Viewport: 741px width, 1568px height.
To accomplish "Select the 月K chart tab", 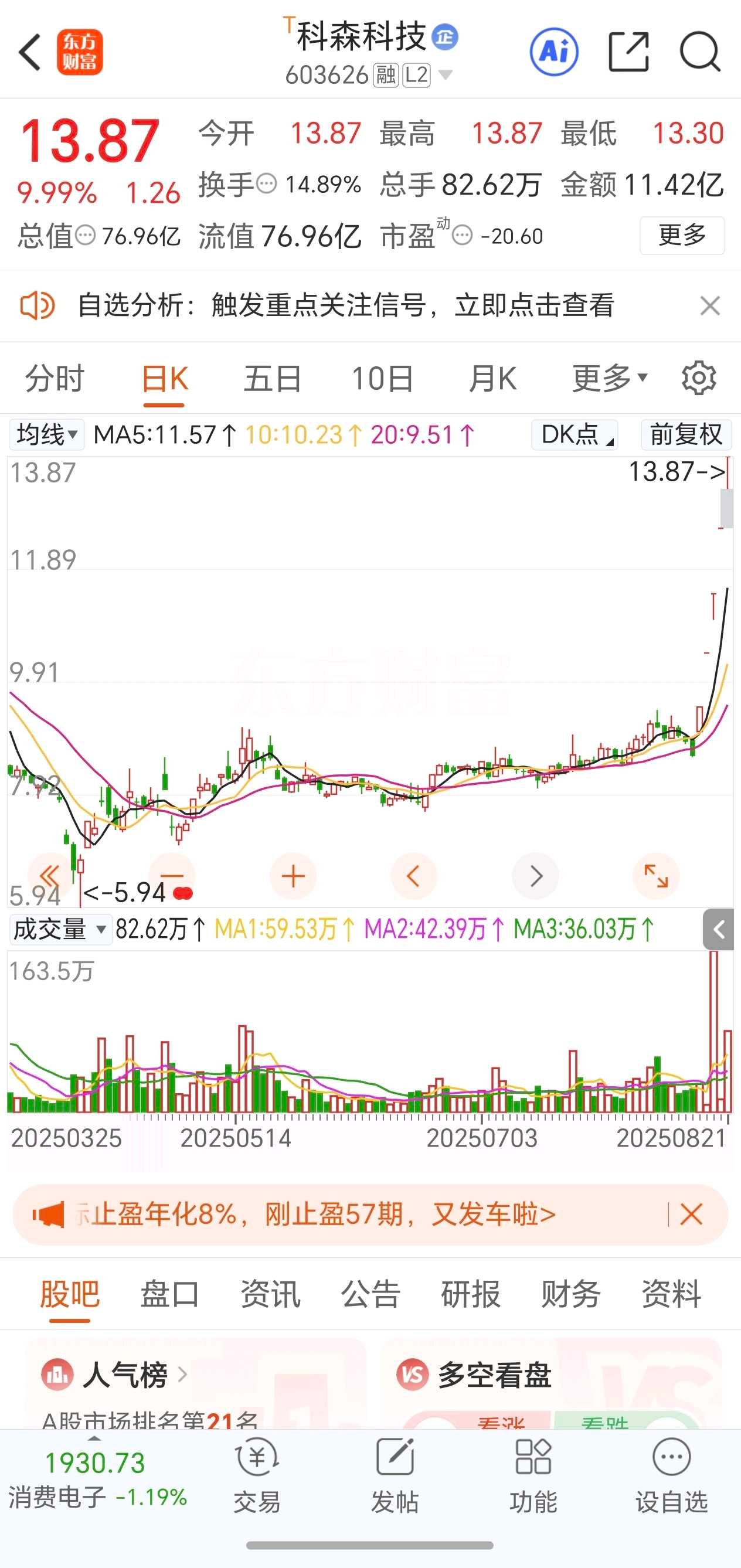I will [492, 379].
